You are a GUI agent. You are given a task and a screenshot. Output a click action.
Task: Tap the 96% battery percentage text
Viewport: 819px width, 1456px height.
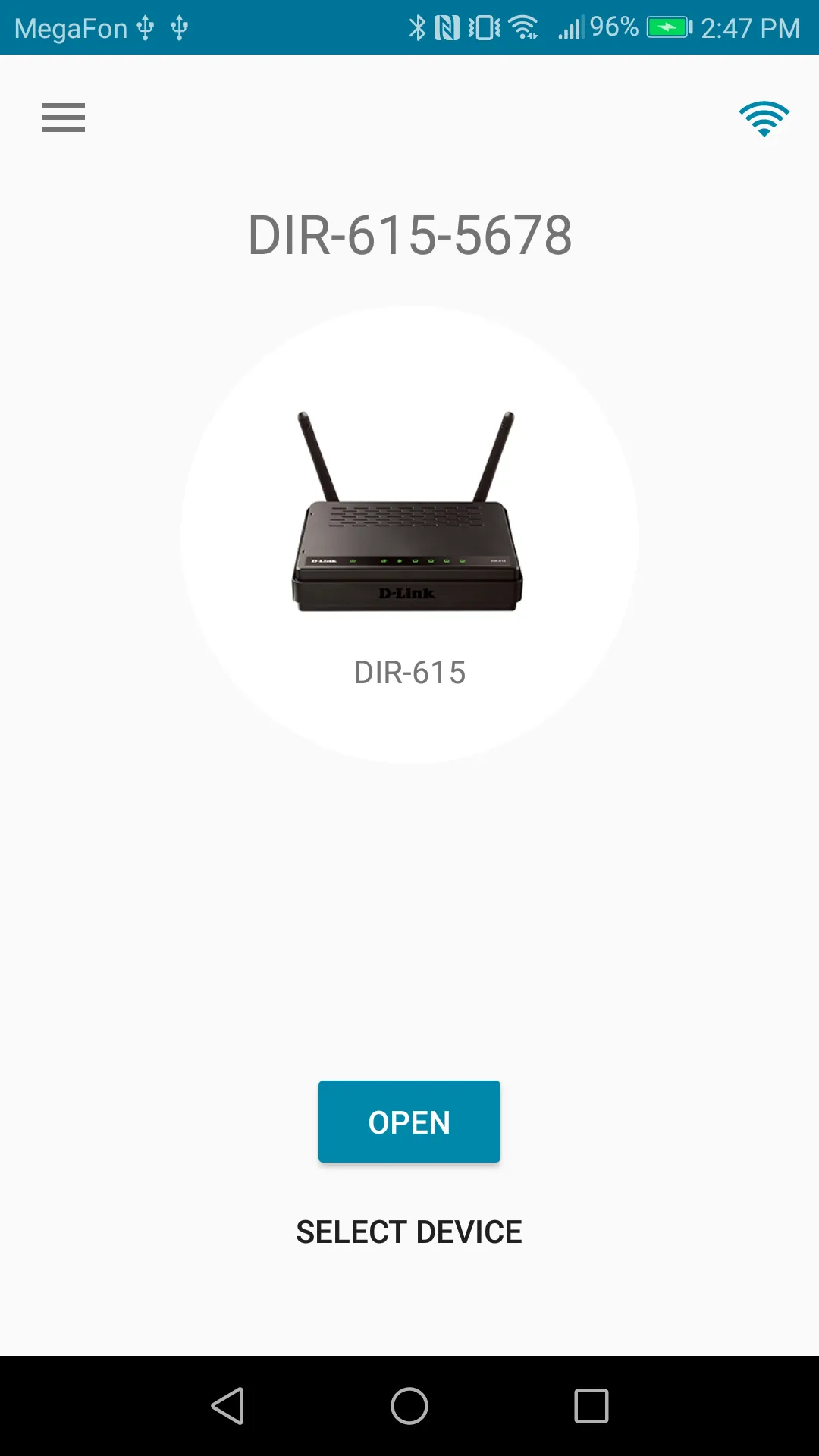(614, 27)
